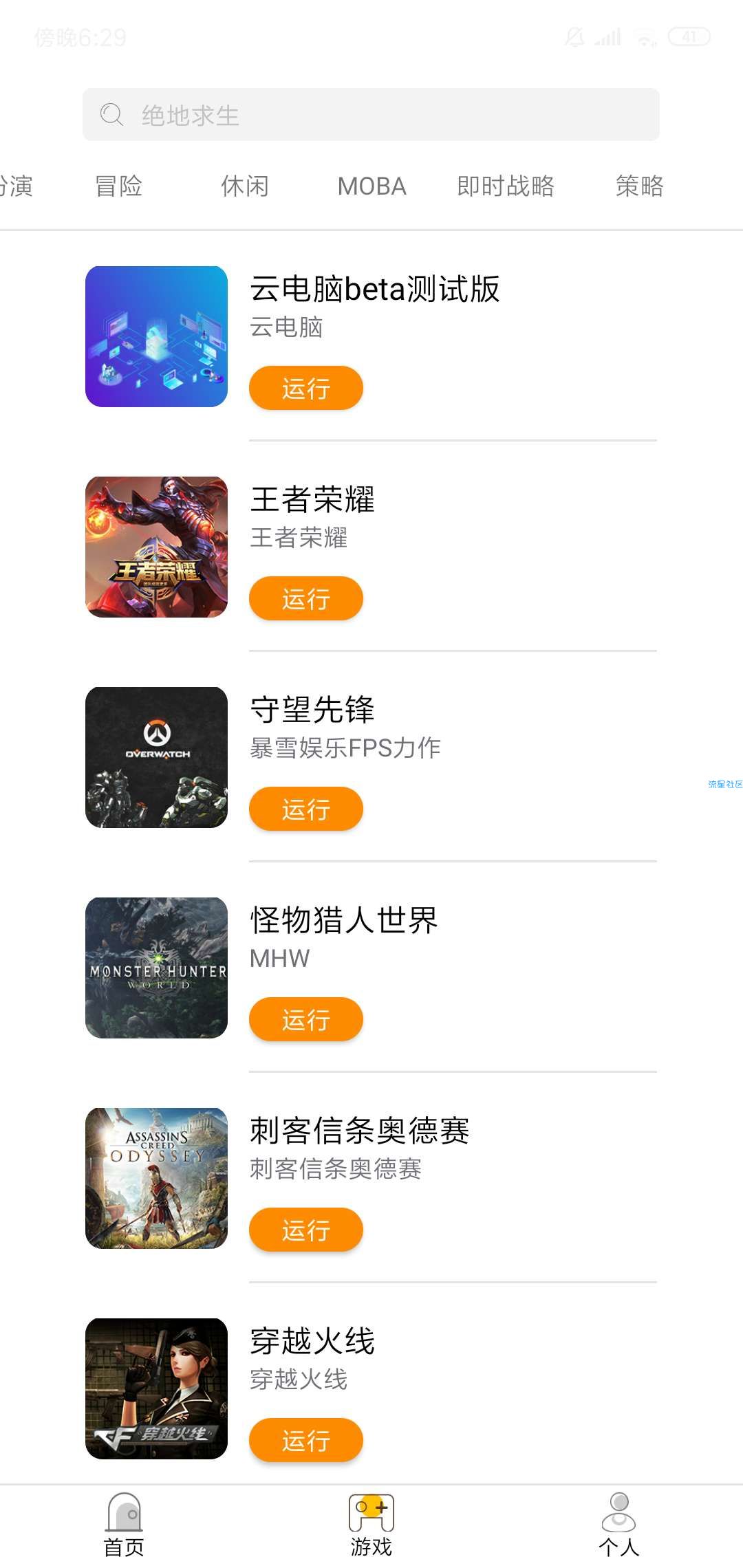
Task: Start 怪物猎人世界 via 运行
Action: point(305,1019)
